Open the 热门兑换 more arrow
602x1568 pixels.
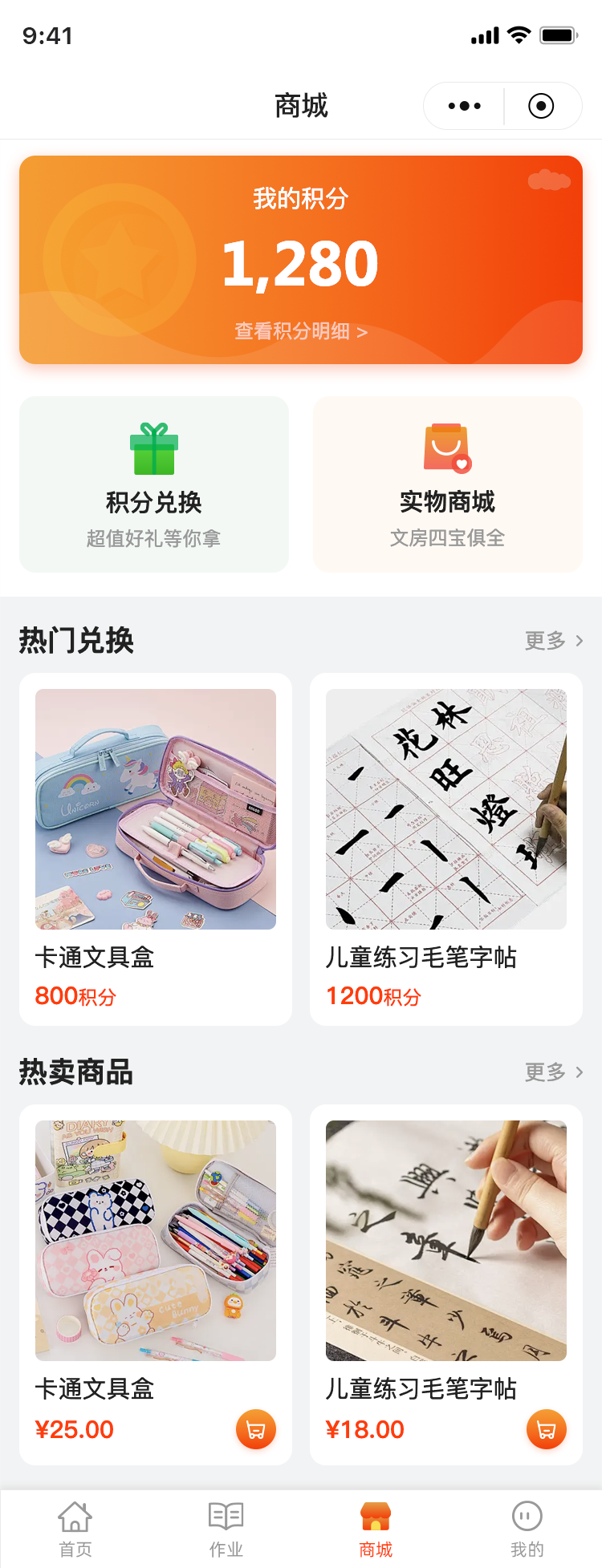point(580,640)
